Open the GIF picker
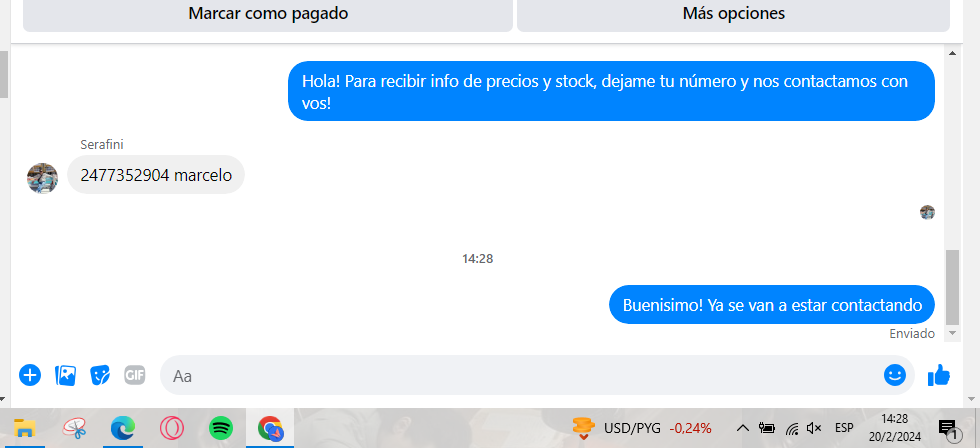The height and width of the screenshot is (448, 980). tap(135, 375)
